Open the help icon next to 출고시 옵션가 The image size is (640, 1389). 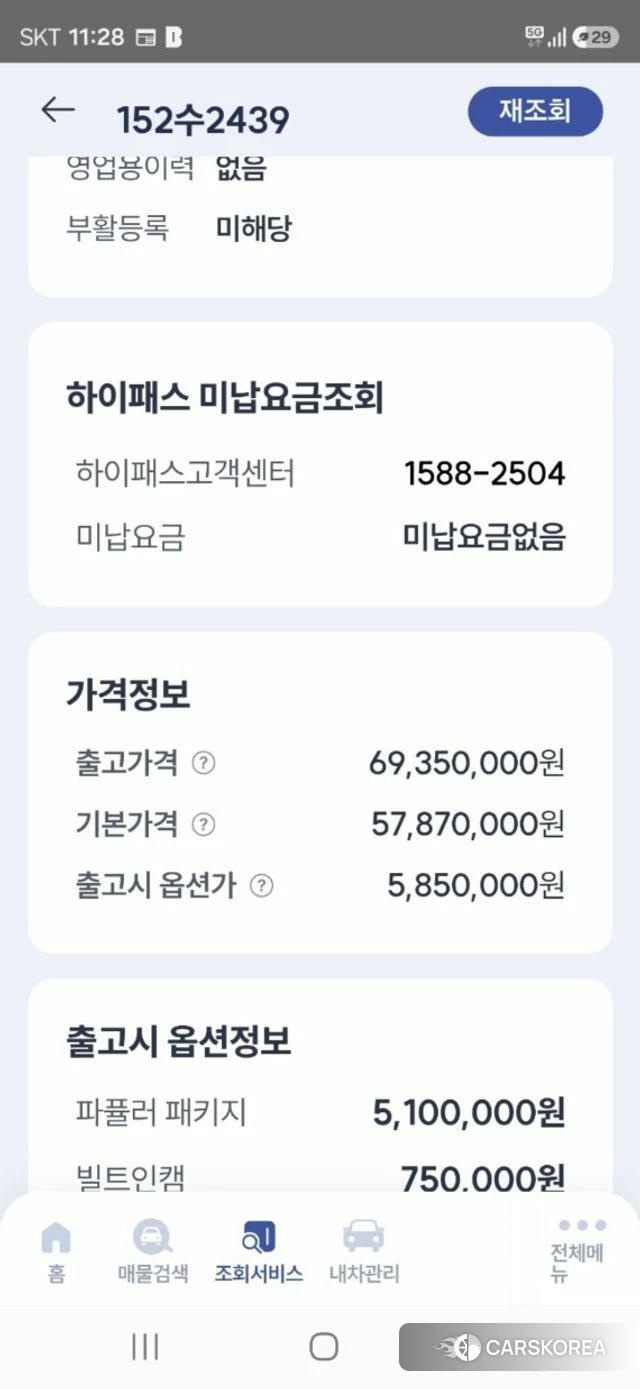pos(261,886)
